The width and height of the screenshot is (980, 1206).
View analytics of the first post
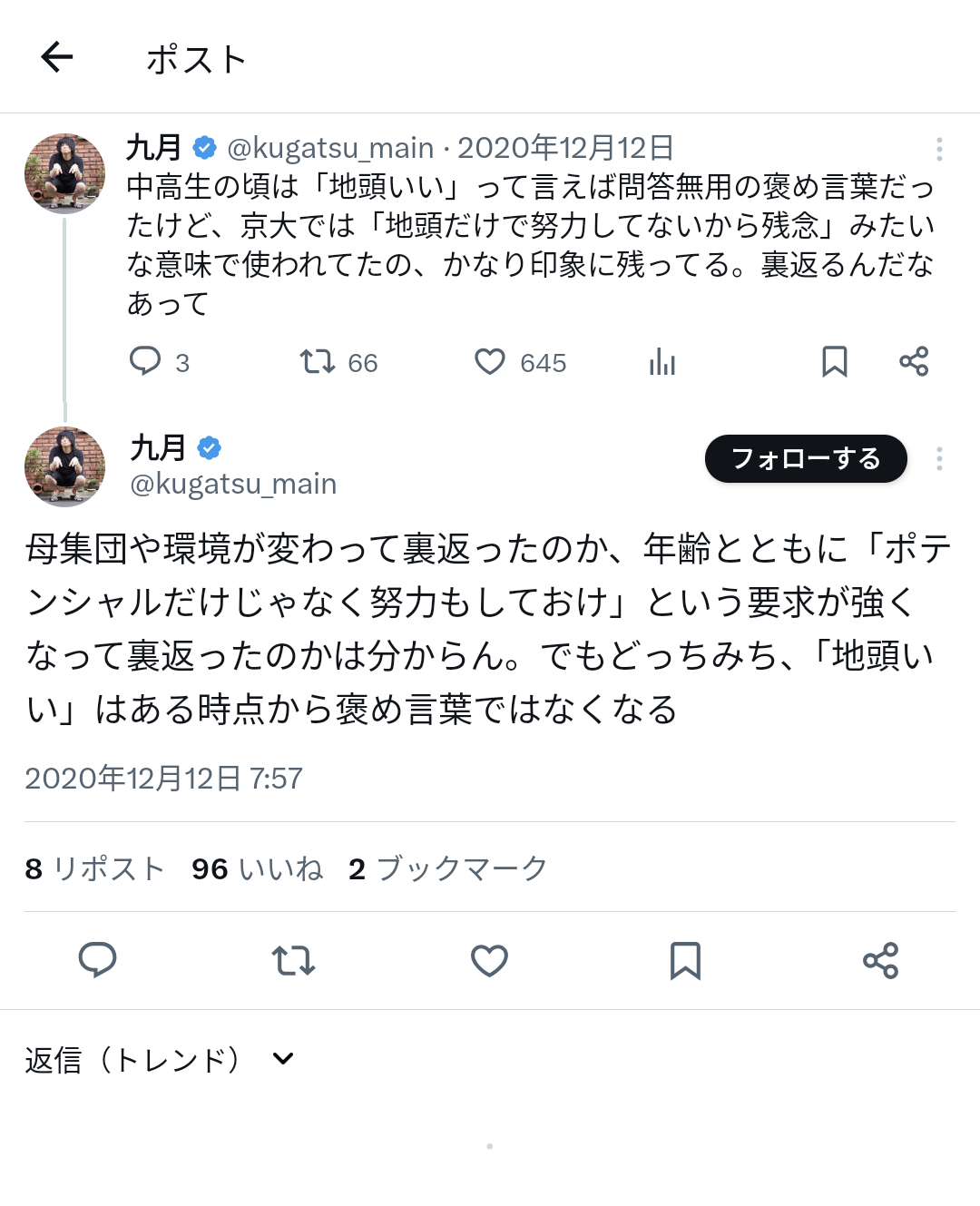pyautogui.click(x=662, y=362)
